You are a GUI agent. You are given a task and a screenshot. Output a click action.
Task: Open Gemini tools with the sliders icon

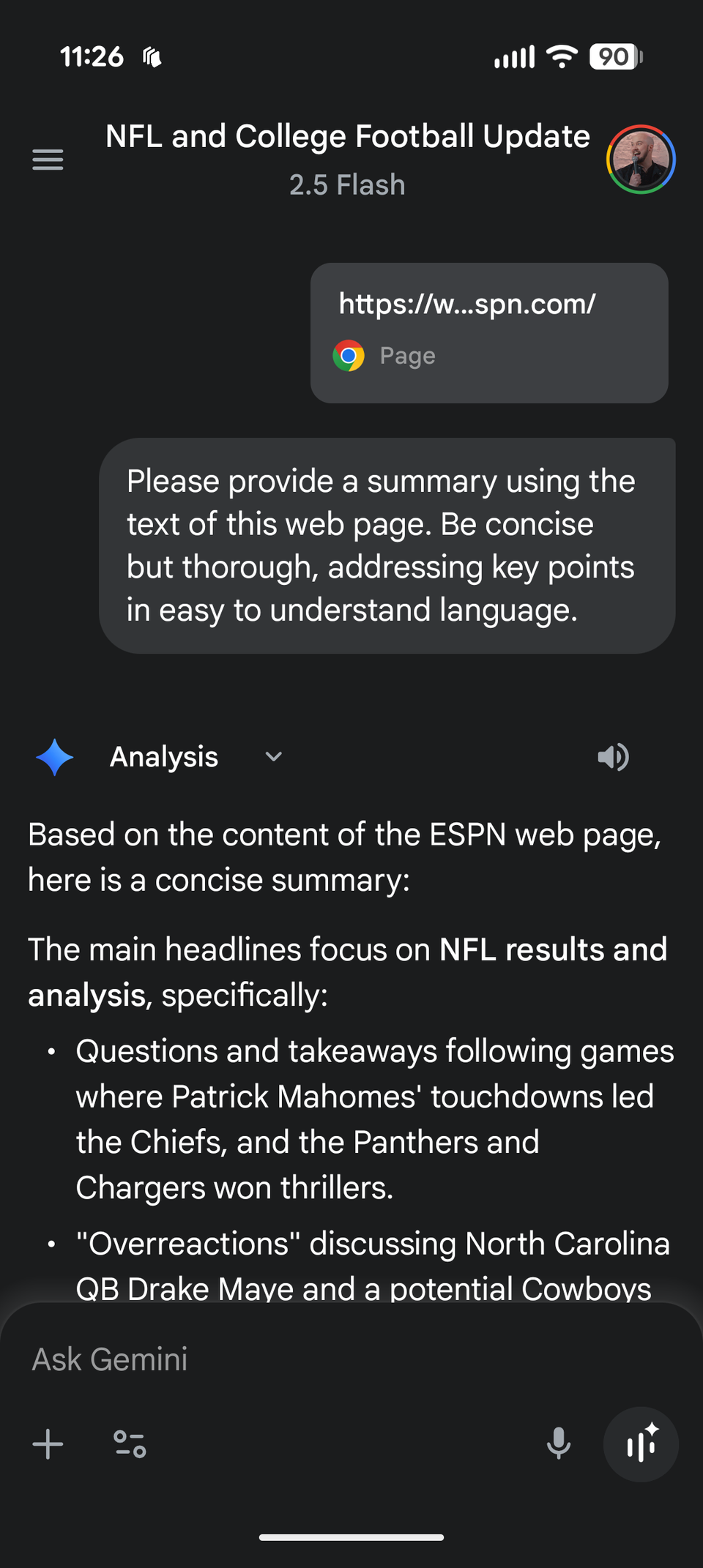click(x=129, y=1444)
